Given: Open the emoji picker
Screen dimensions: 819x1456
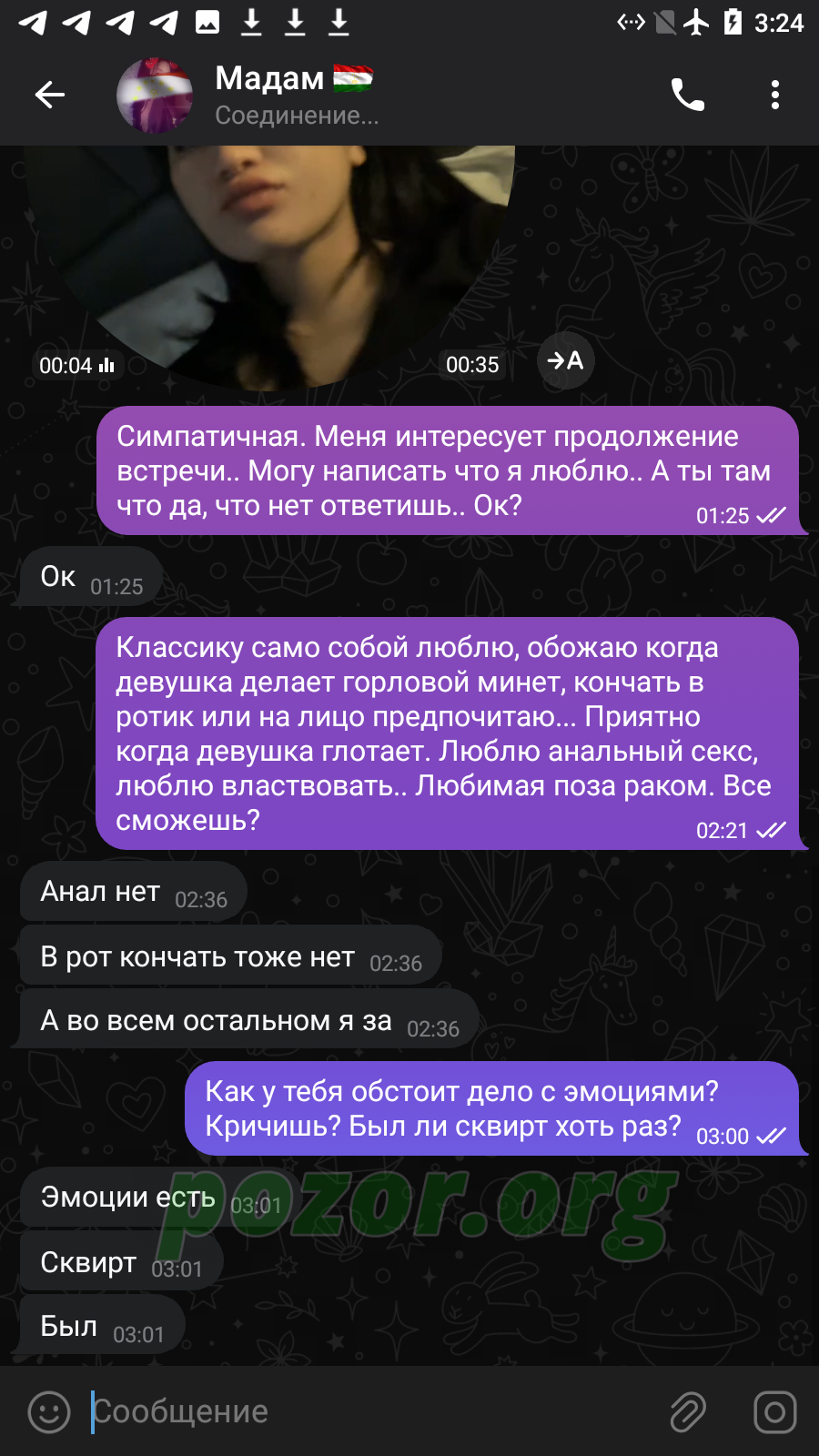Looking at the screenshot, I should coord(49,1412).
